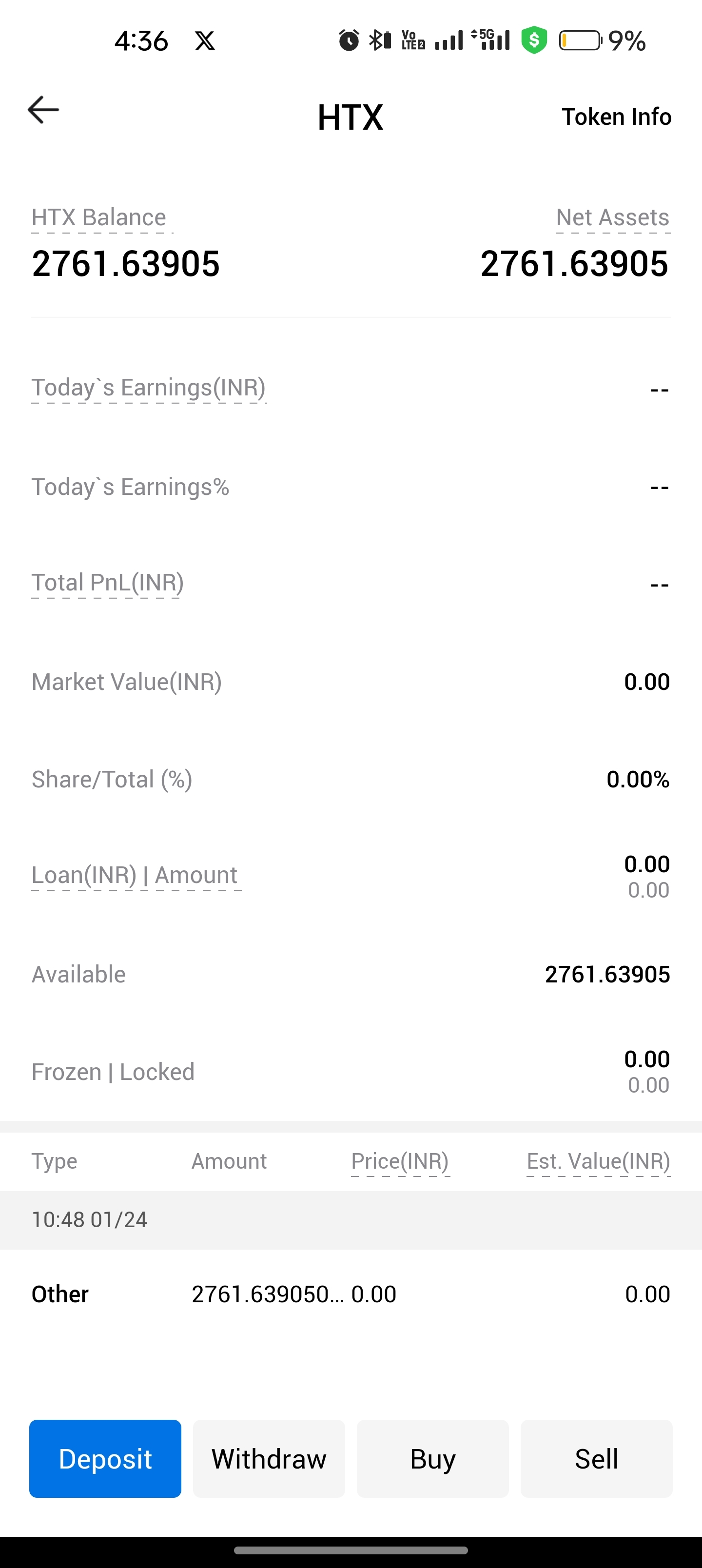Viewport: 702px width, 1568px height.
Task: Open Token Info for HTX
Action: point(616,117)
